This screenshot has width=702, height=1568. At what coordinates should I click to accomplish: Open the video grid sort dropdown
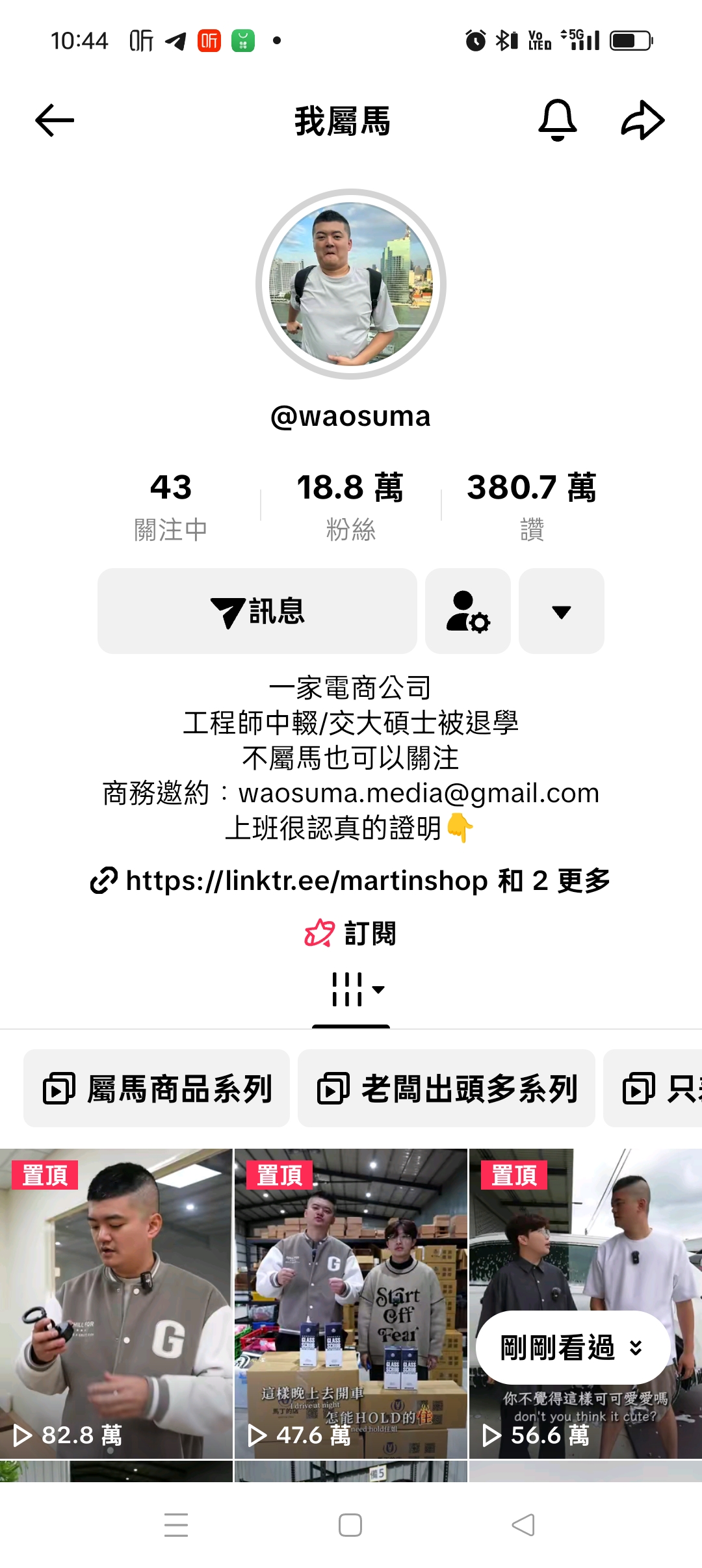coord(357,989)
